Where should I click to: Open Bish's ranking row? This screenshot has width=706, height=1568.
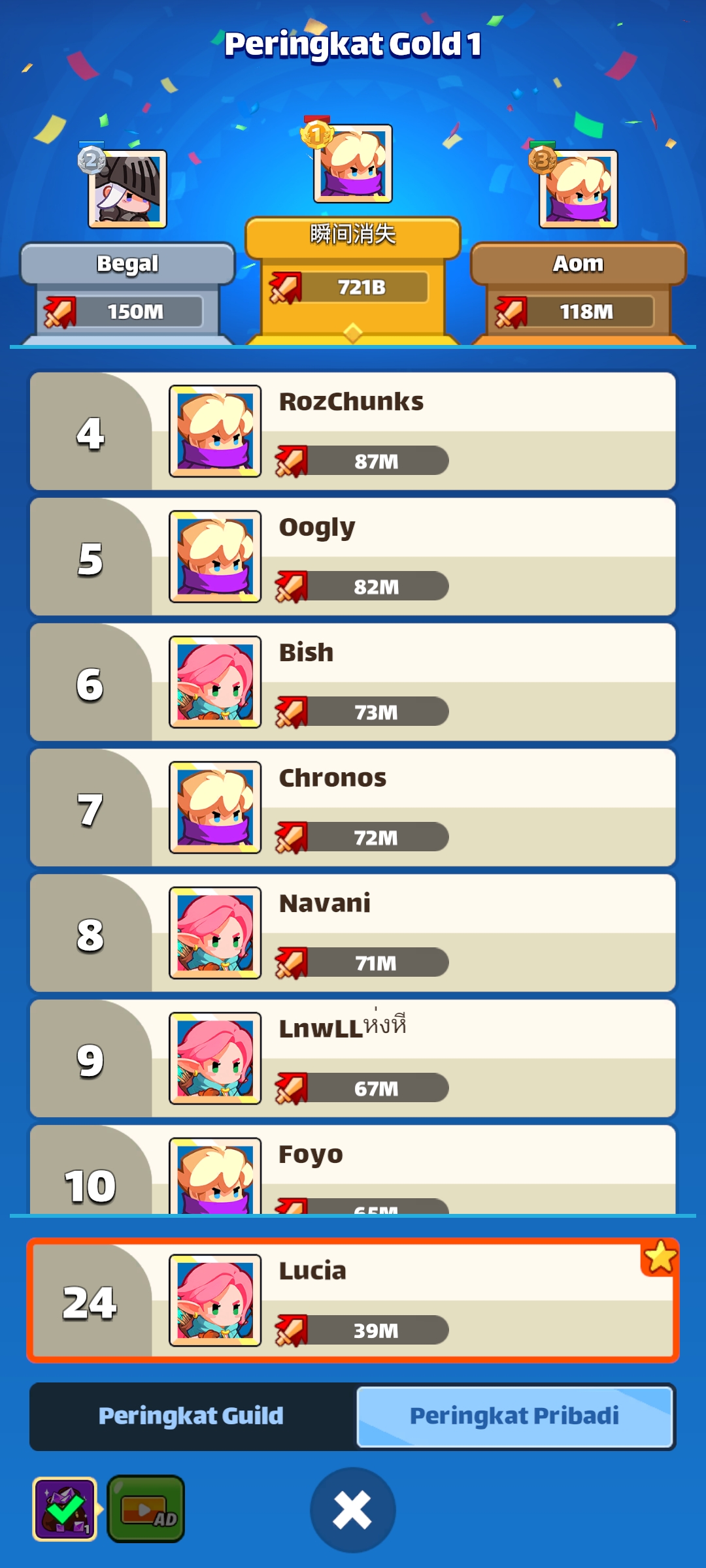tap(353, 682)
